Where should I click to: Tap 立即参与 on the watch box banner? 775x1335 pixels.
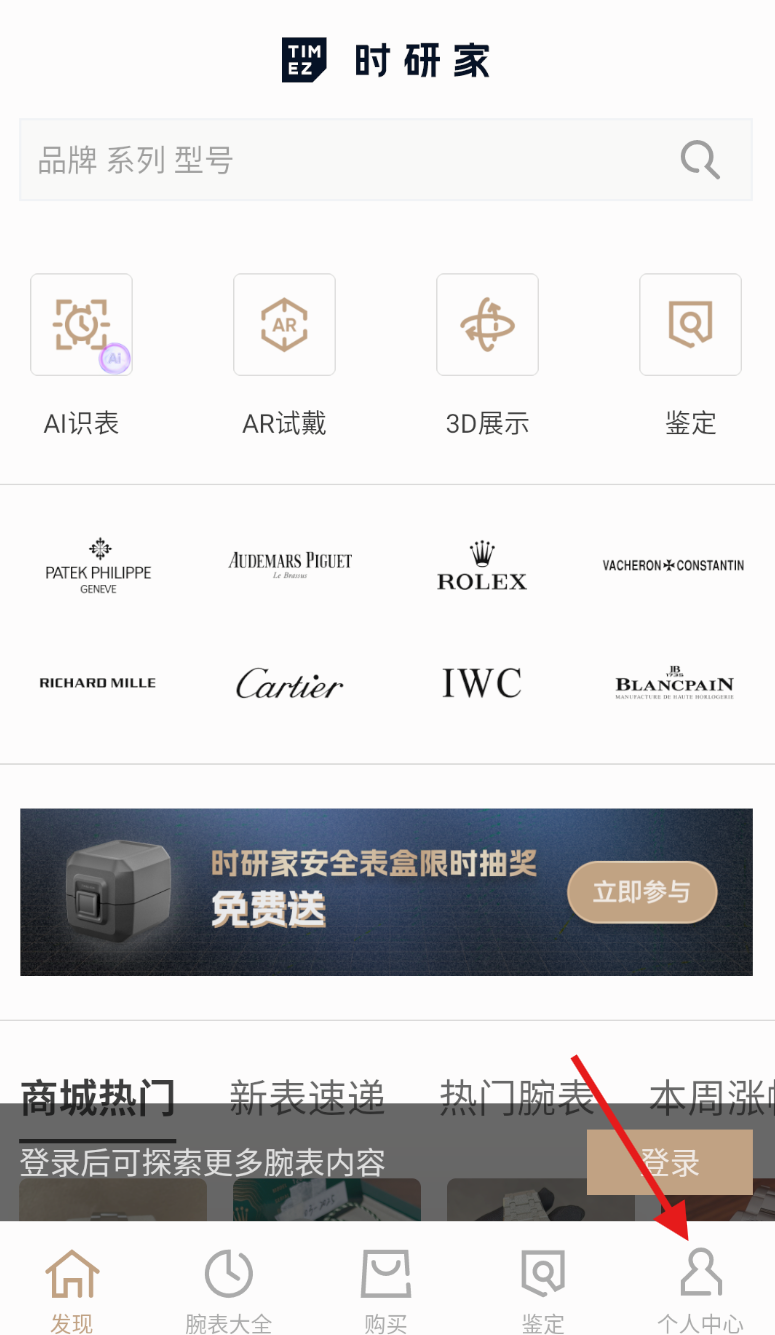tap(642, 891)
